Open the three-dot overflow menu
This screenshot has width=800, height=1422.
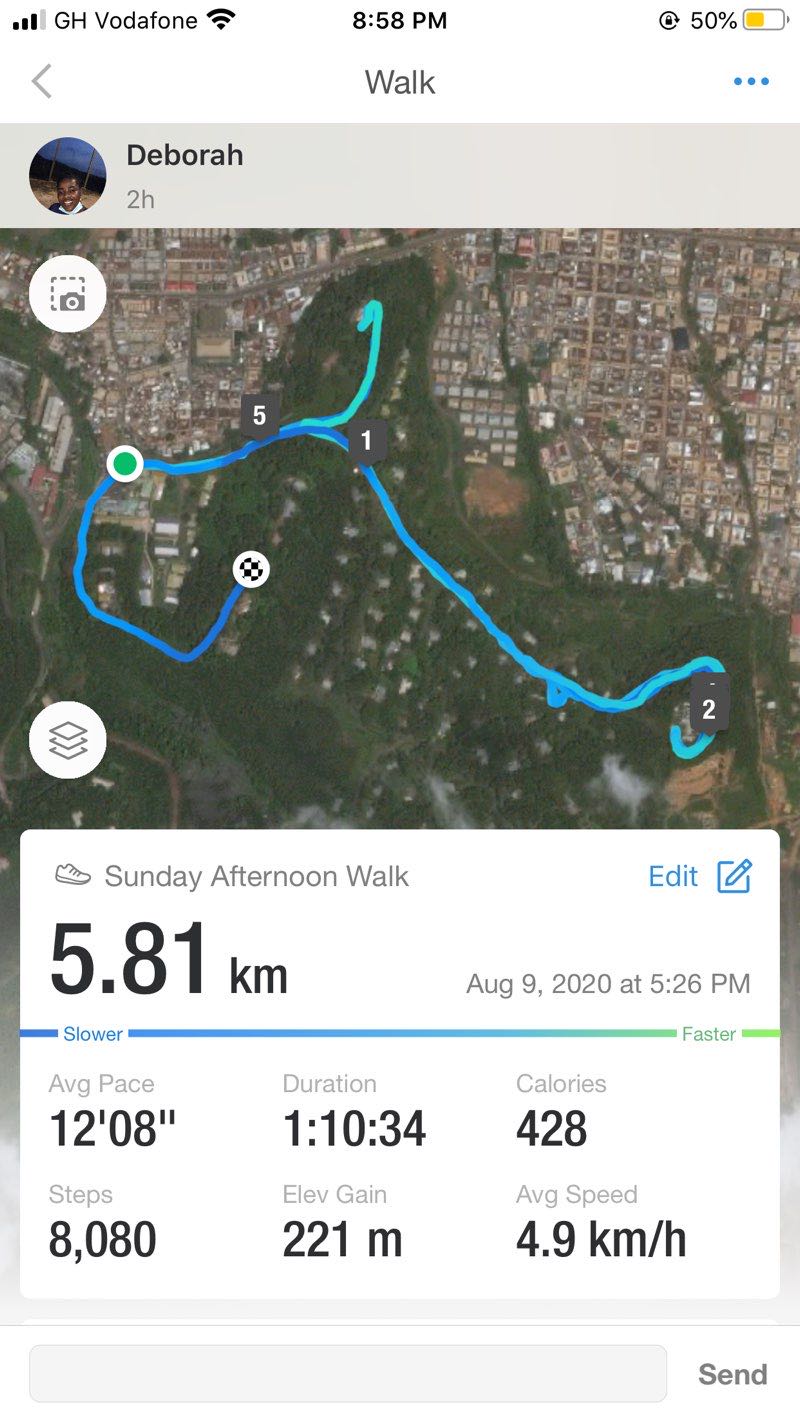tap(751, 82)
